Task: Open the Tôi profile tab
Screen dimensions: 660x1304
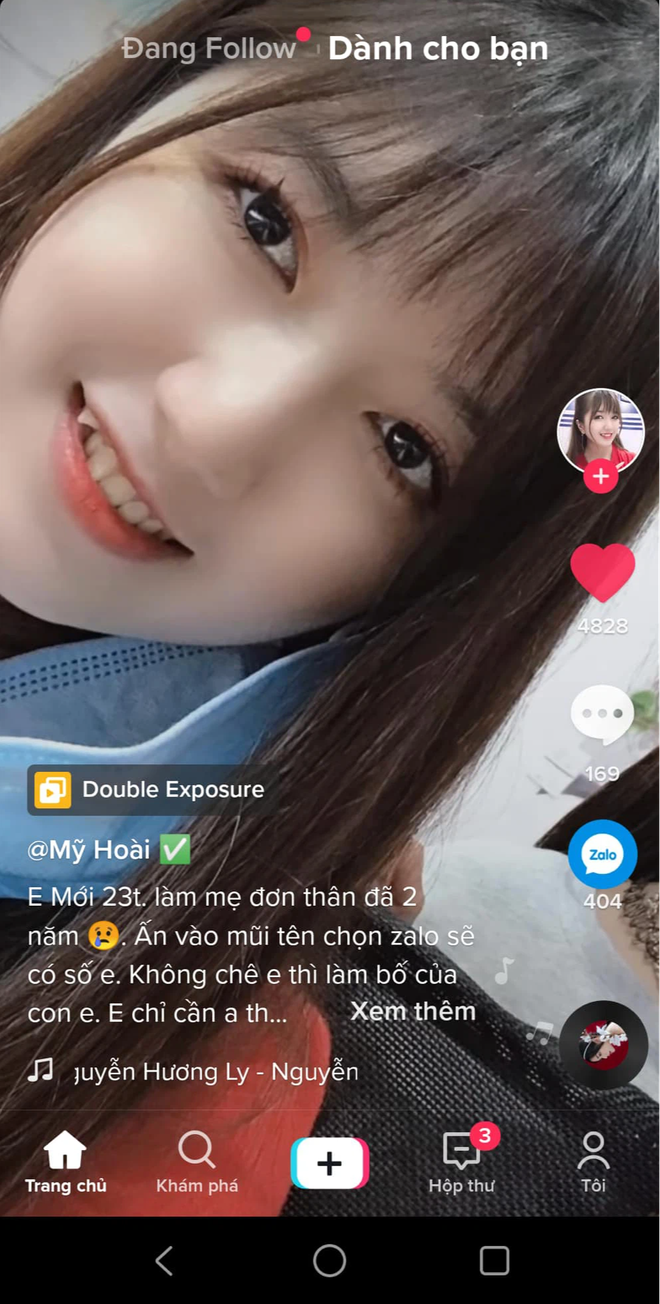Action: point(593,1162)
